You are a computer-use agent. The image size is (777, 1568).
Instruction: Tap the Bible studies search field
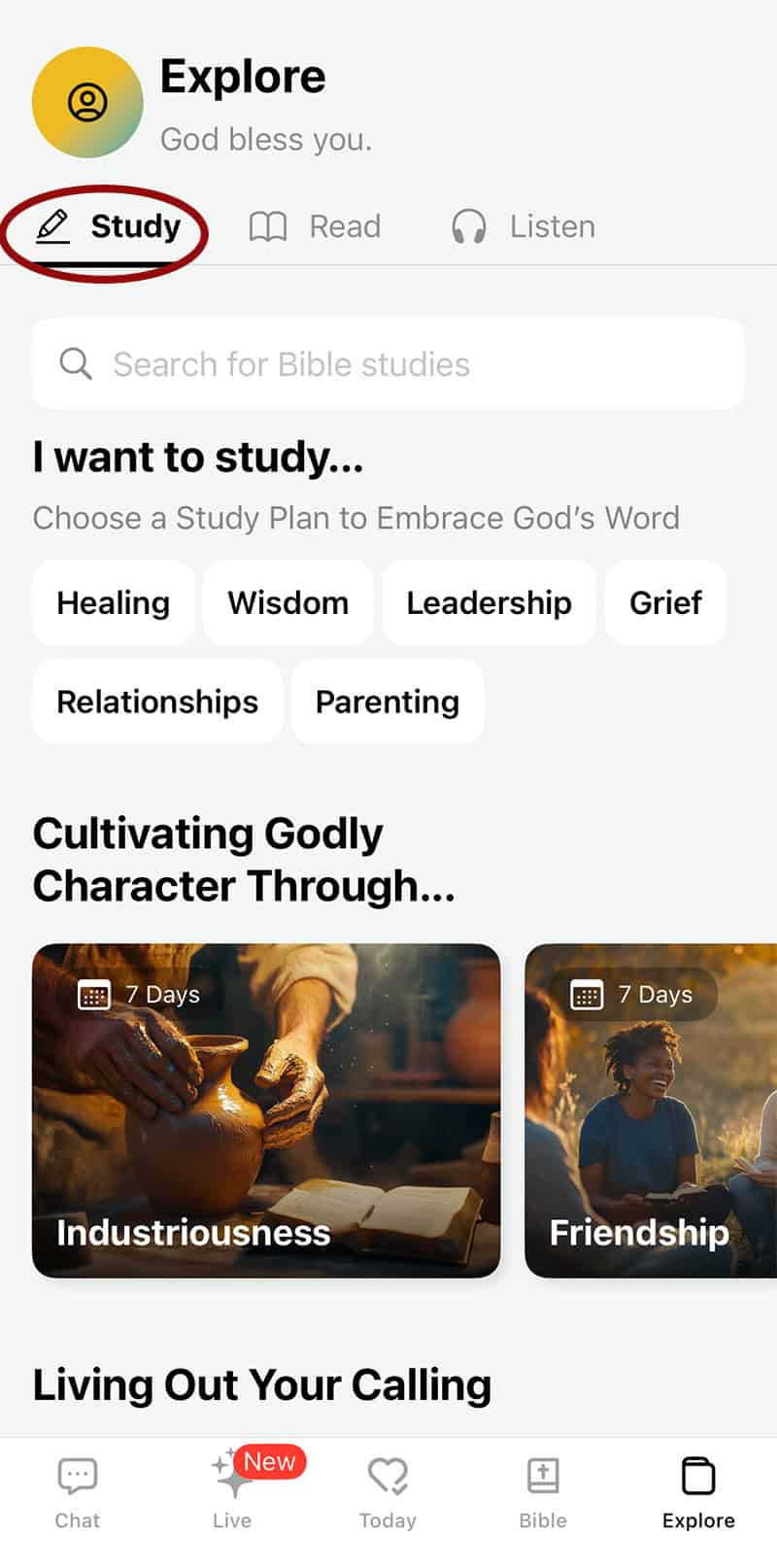pyautogui.click(x=388, y=364)
